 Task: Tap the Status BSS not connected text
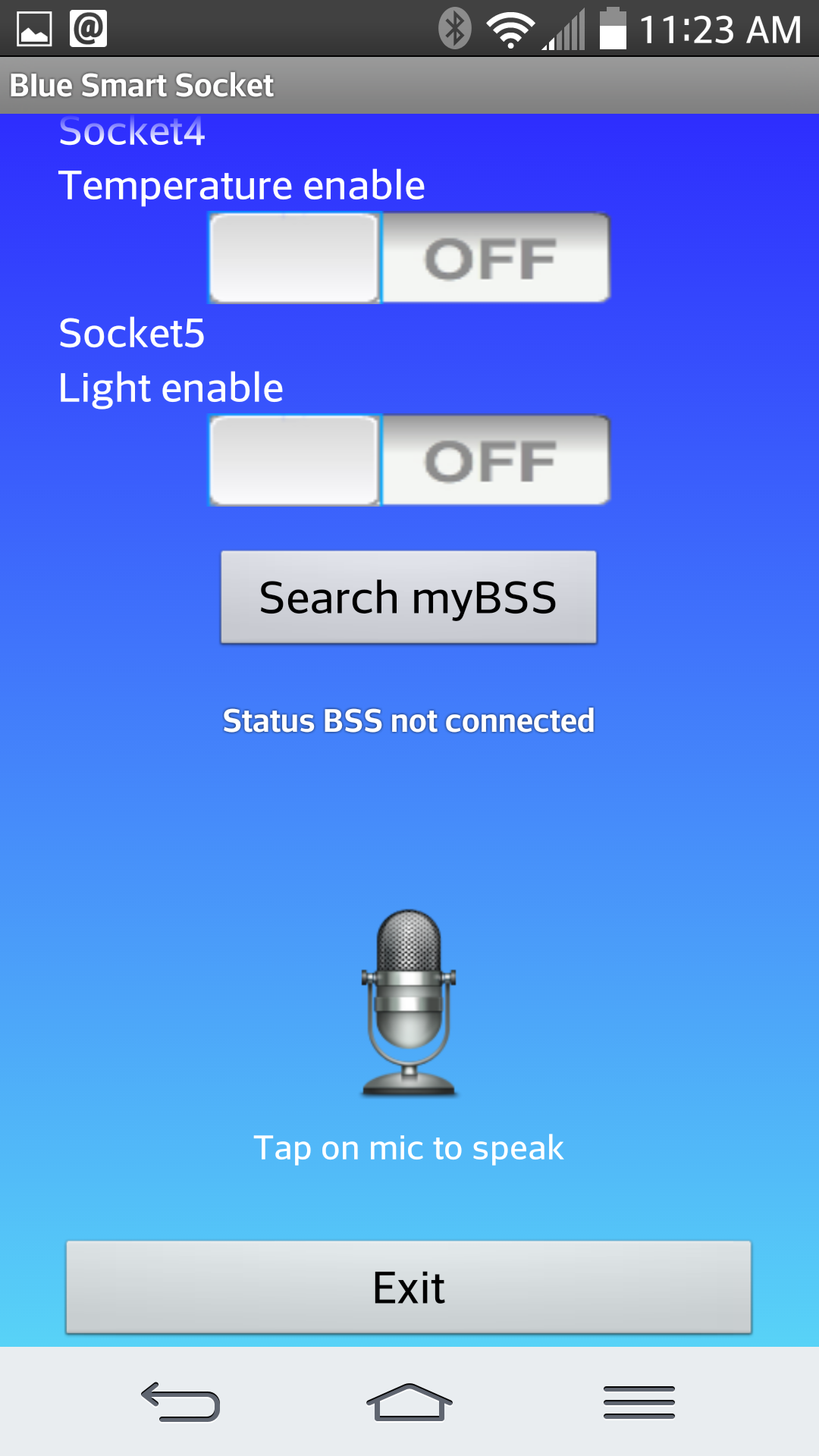[x=408, y=720]
